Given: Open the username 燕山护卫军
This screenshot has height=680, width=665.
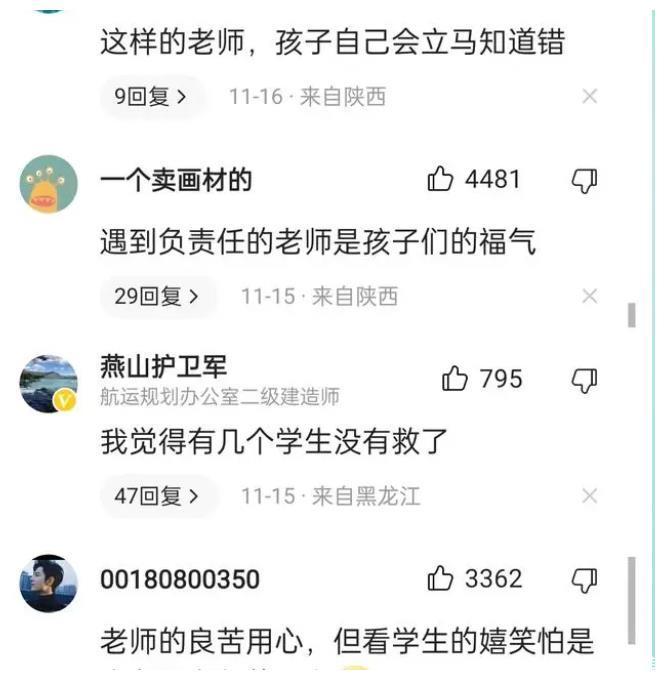Looking at the screenshot, I should click(x=163, y=367).
